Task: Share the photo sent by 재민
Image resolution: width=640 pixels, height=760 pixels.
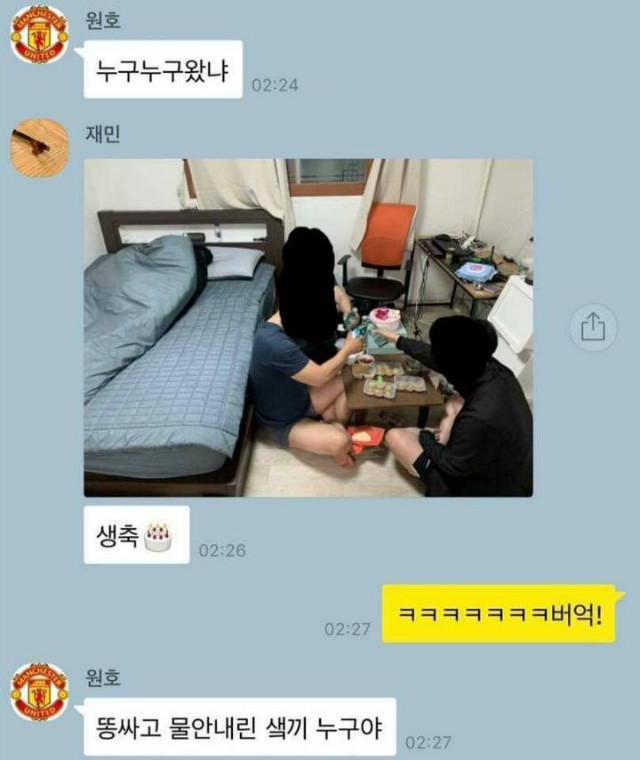Action: pos(593,328)
